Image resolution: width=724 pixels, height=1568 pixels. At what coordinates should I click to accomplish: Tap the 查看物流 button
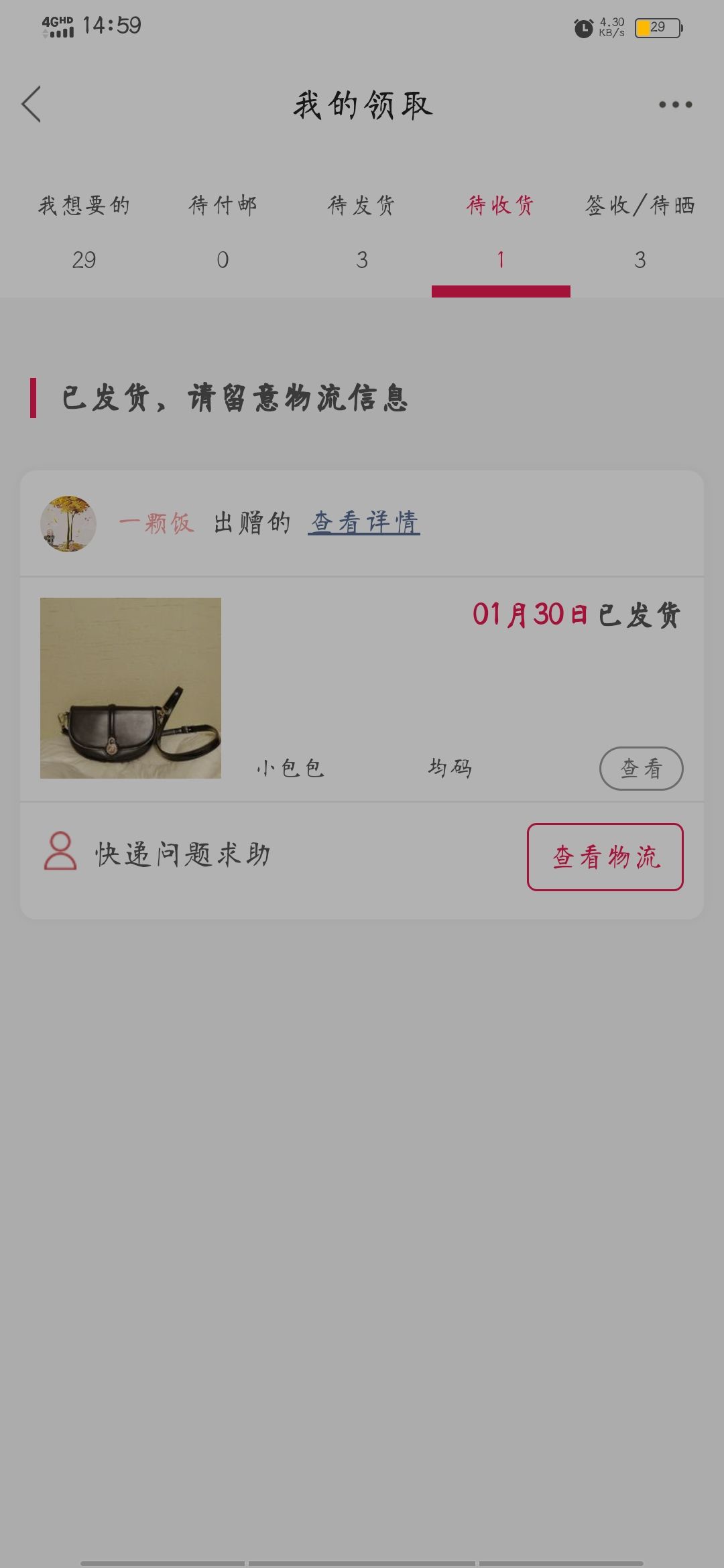point(605,857)
